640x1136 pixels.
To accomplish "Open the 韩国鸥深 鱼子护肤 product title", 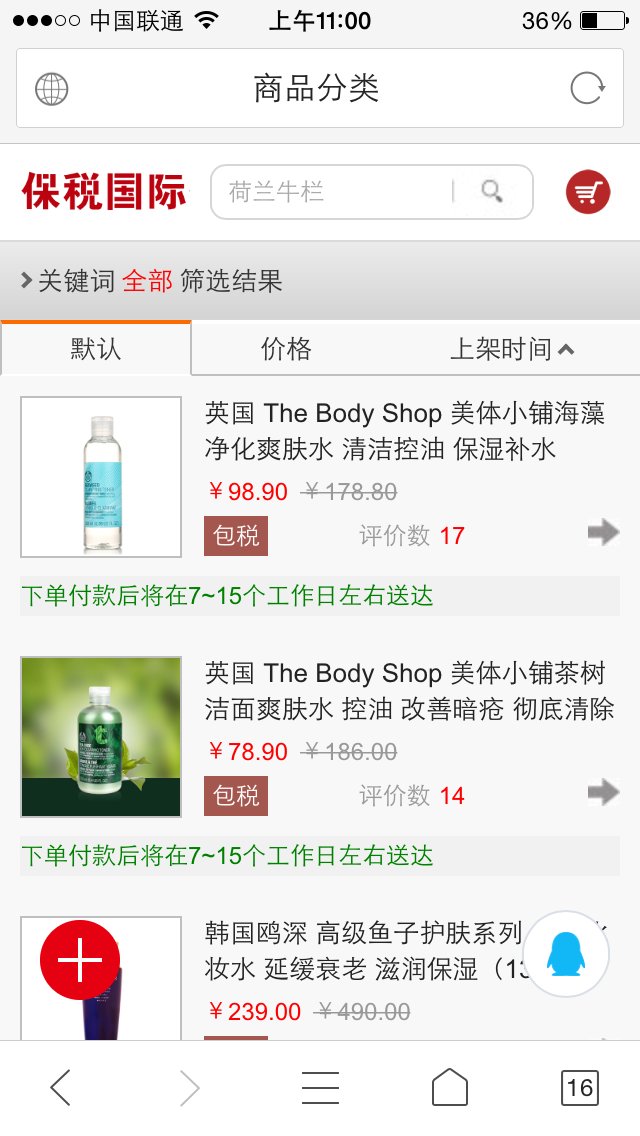I will click(365, 950).
